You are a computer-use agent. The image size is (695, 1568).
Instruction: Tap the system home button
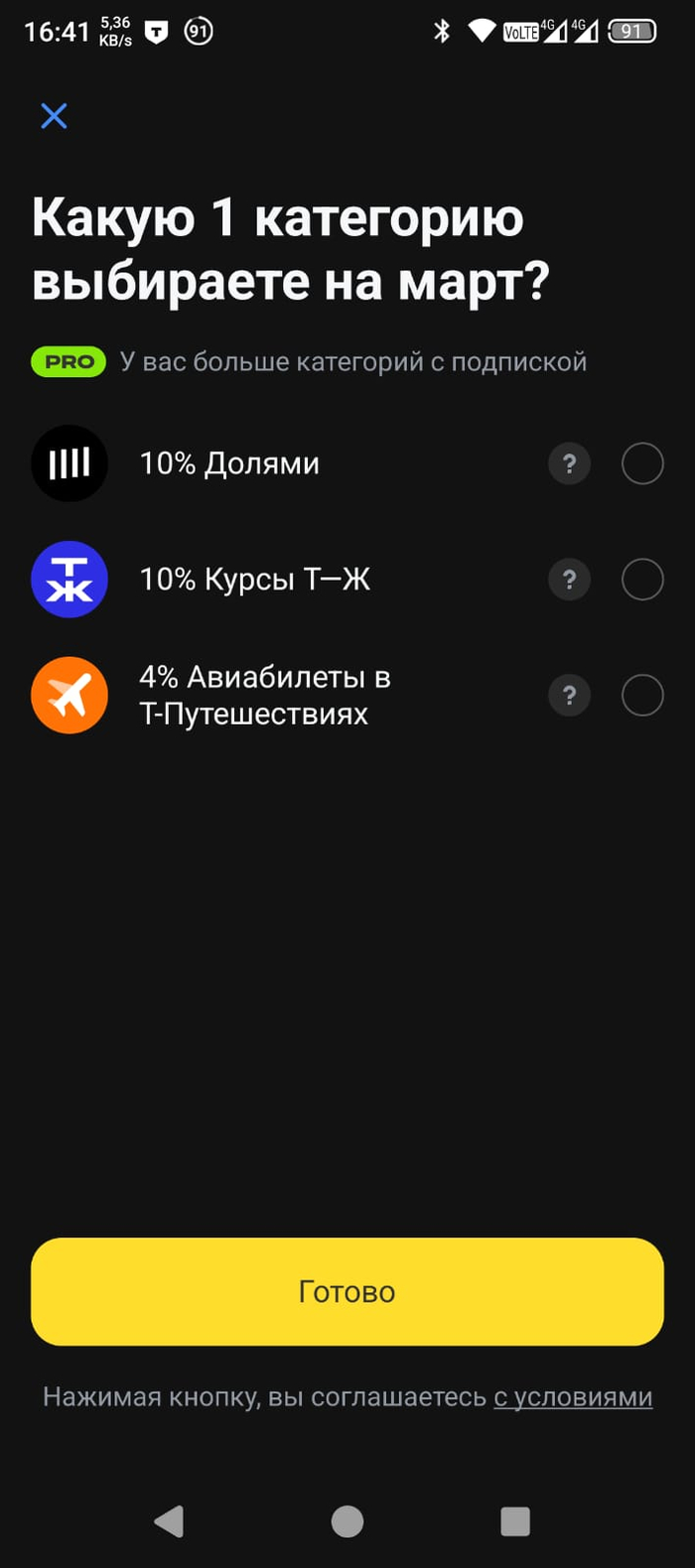(347, 1520)
